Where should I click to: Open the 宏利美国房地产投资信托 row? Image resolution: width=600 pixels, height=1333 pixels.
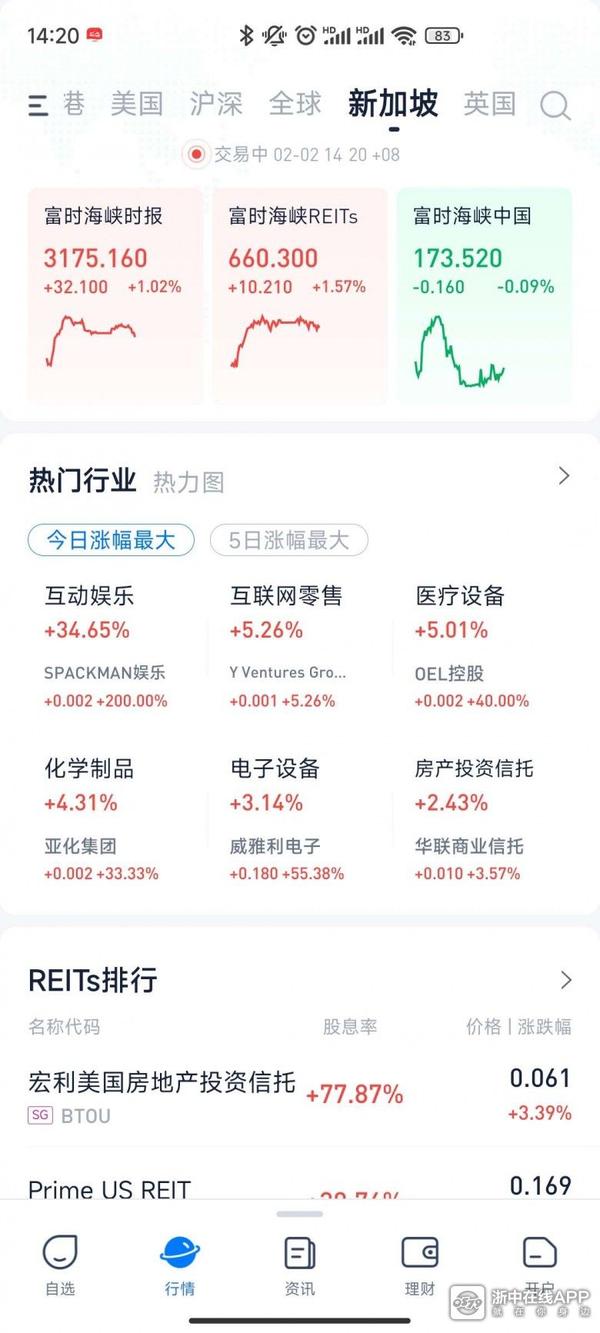[299, 1095]
